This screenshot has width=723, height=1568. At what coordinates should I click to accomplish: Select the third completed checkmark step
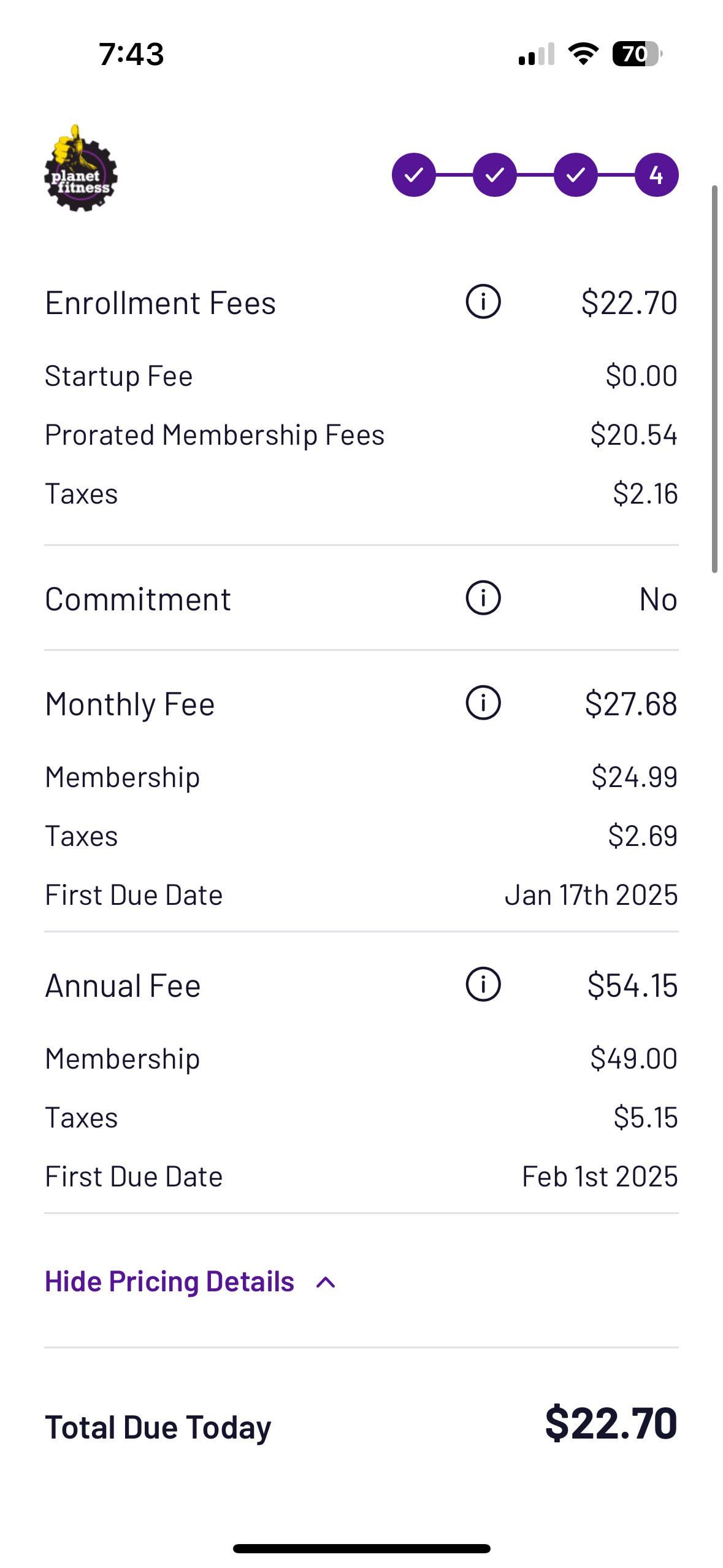(575, 175)
